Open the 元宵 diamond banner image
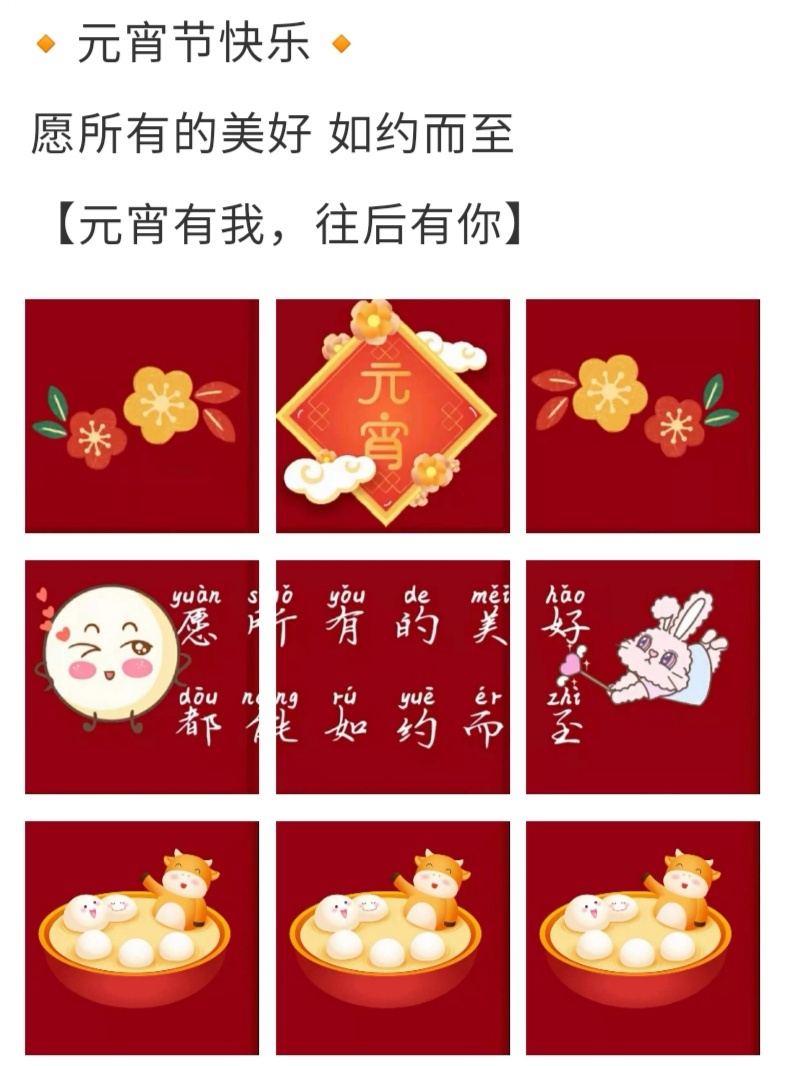 (x=392, y=415)
